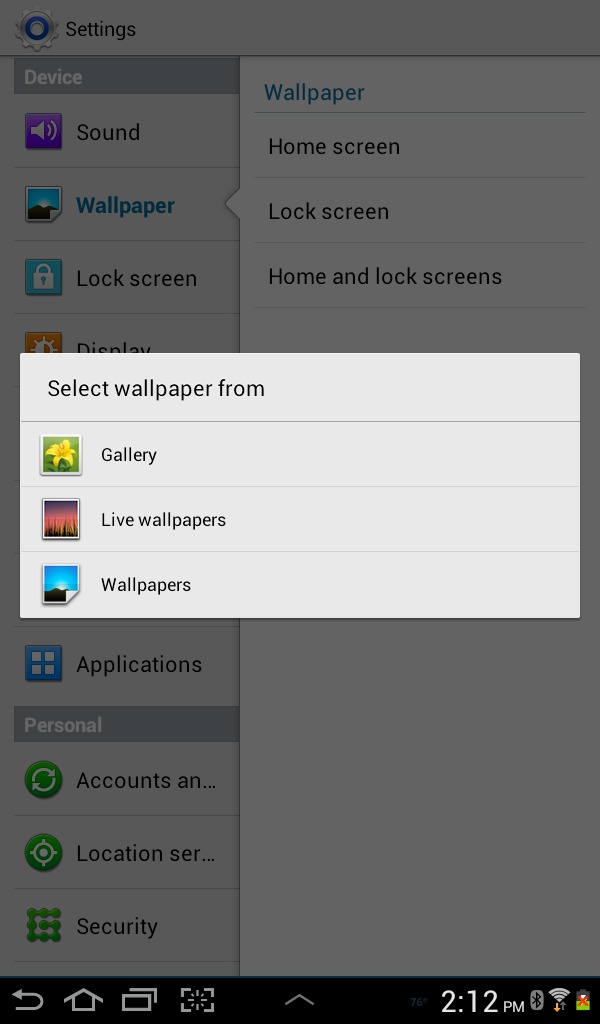Choose Gallery as wallpaper source
This screenshot has width=600, height=1024.
click(300, 455)
